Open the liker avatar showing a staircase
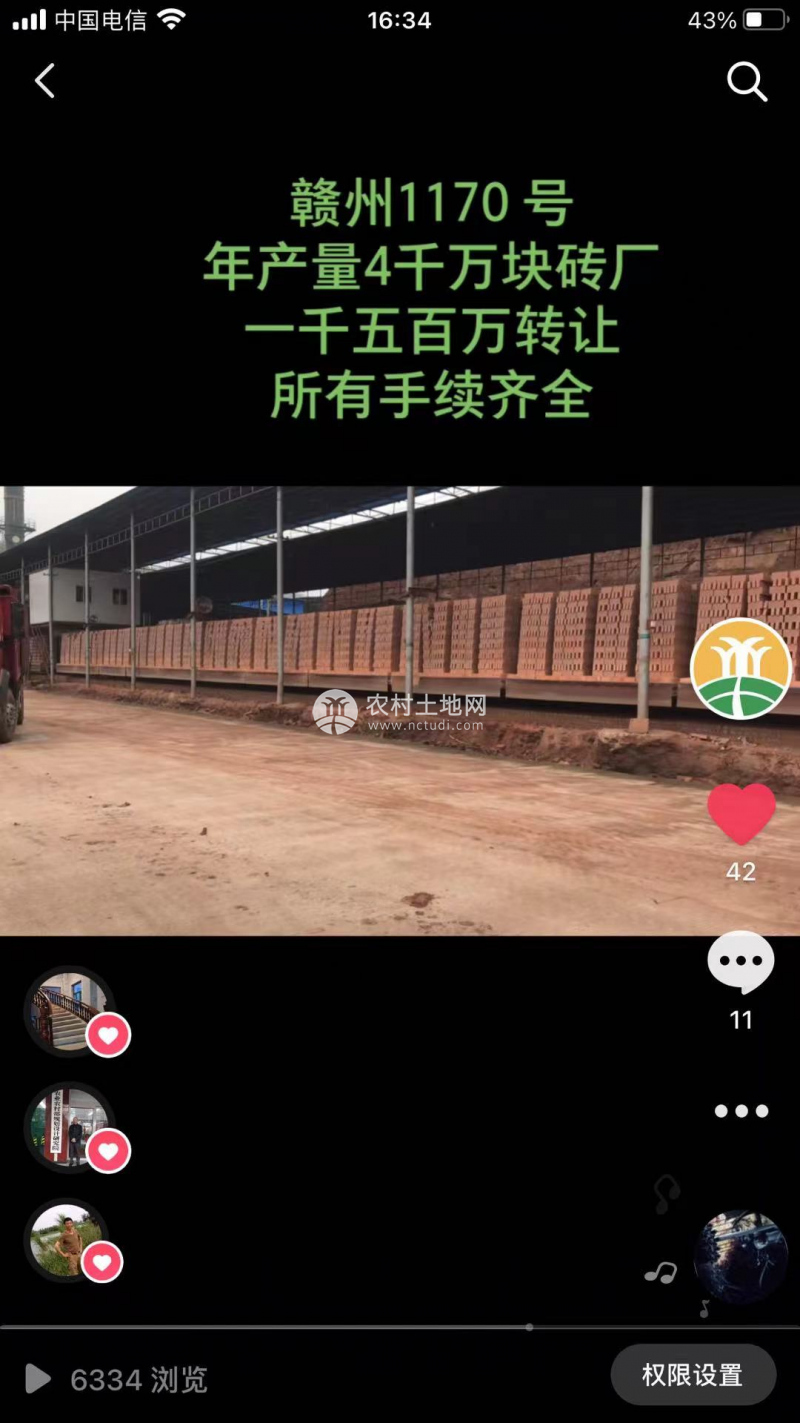The width and height of the screenshot is (800, 1423). click(x=68, y=1010)
